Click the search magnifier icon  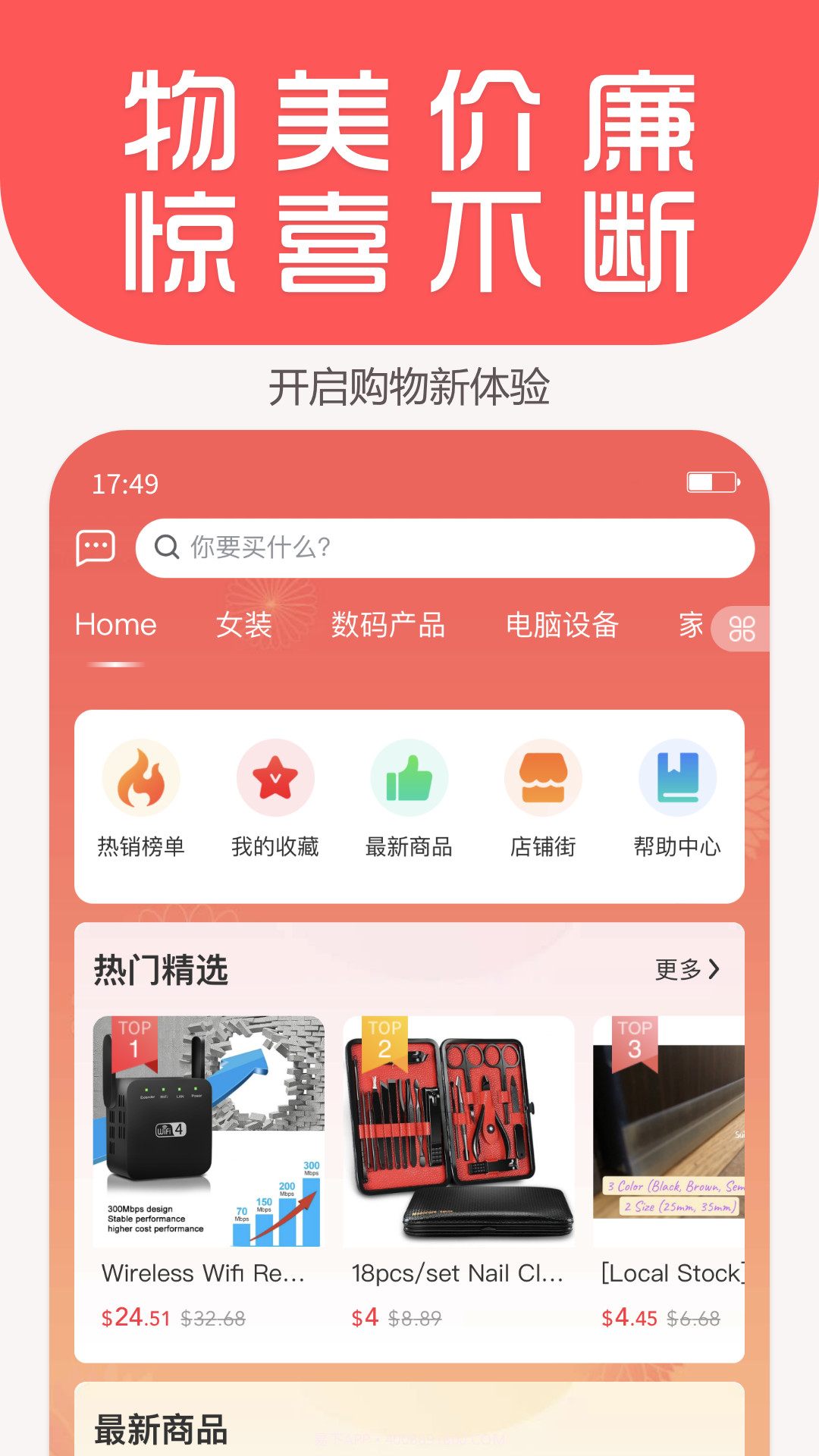(166, 548)
